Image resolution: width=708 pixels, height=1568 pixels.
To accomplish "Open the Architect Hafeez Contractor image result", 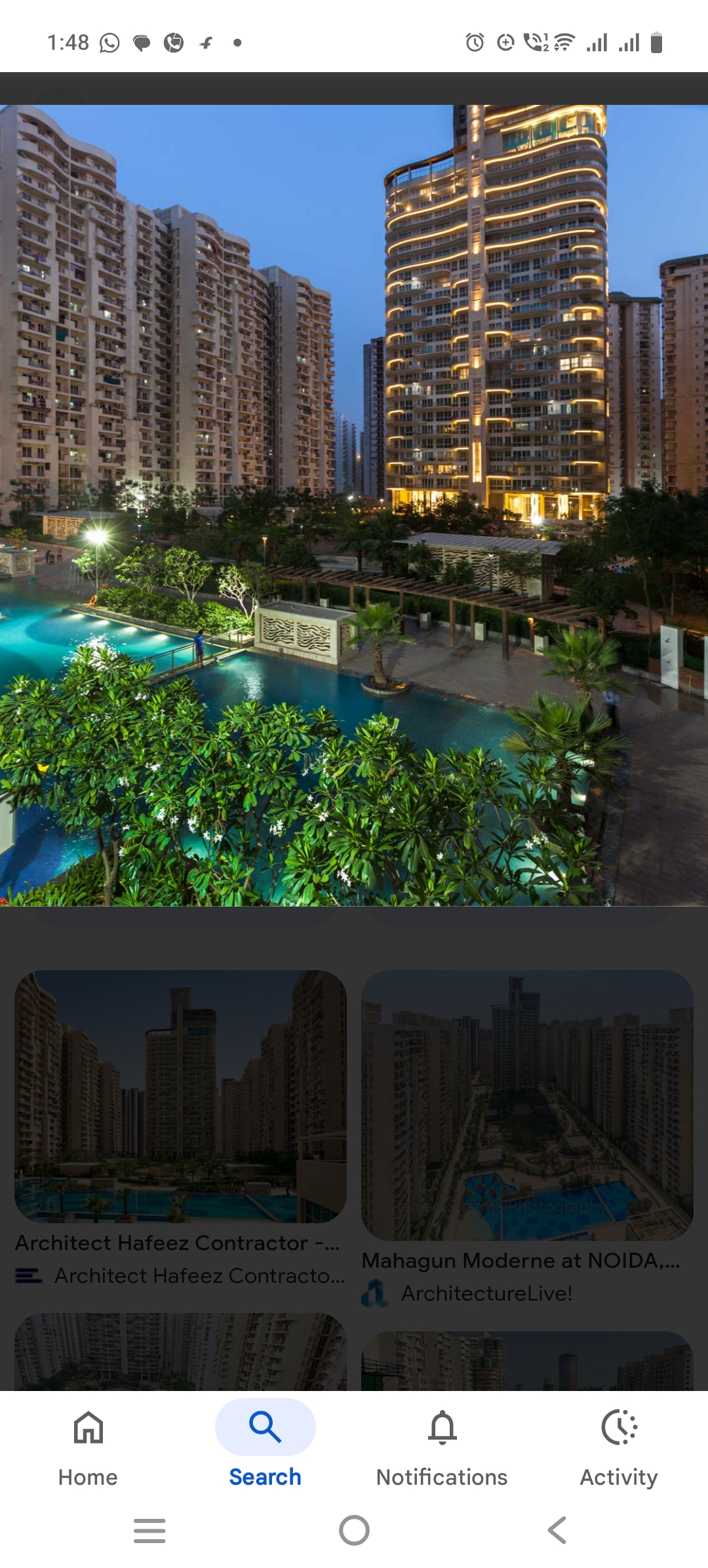I will click(180, 1096).
